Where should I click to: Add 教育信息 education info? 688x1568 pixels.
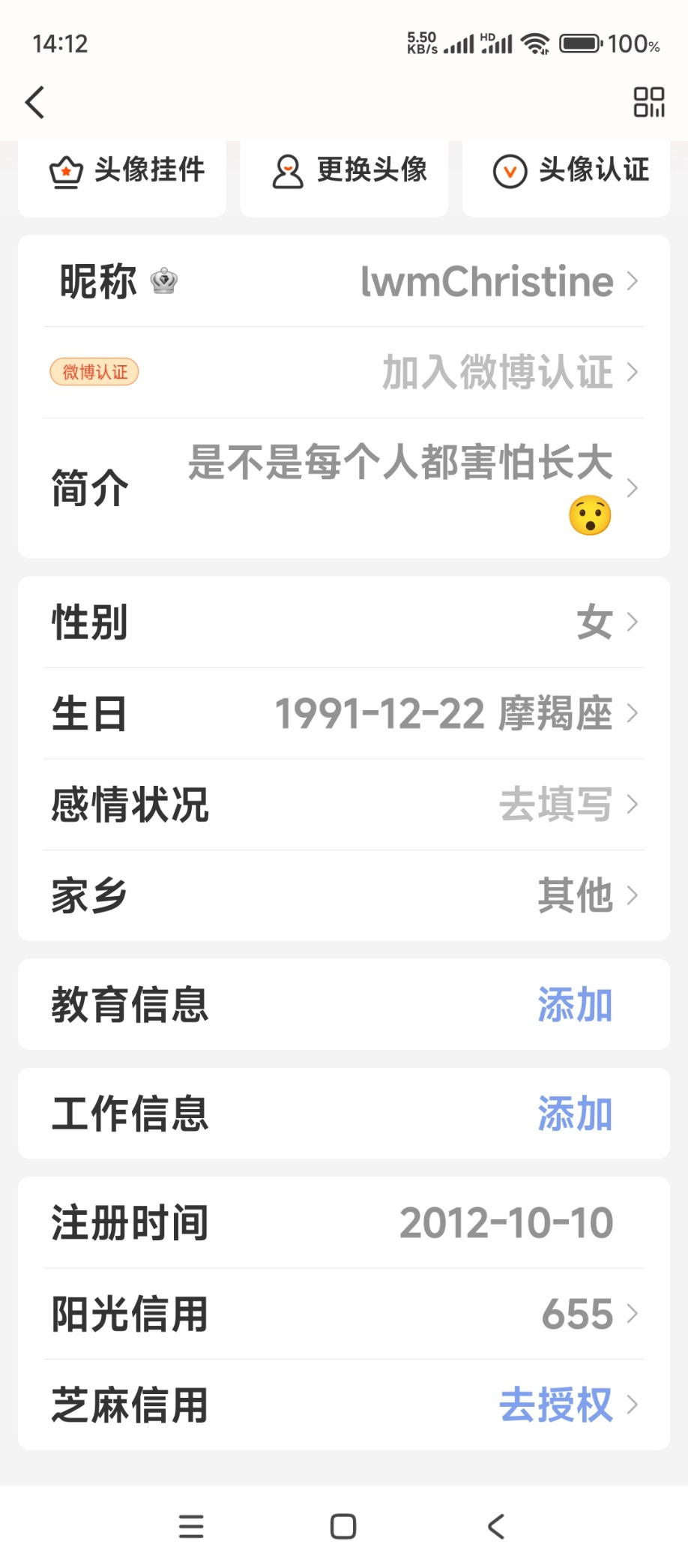(x=574, y=1005)
